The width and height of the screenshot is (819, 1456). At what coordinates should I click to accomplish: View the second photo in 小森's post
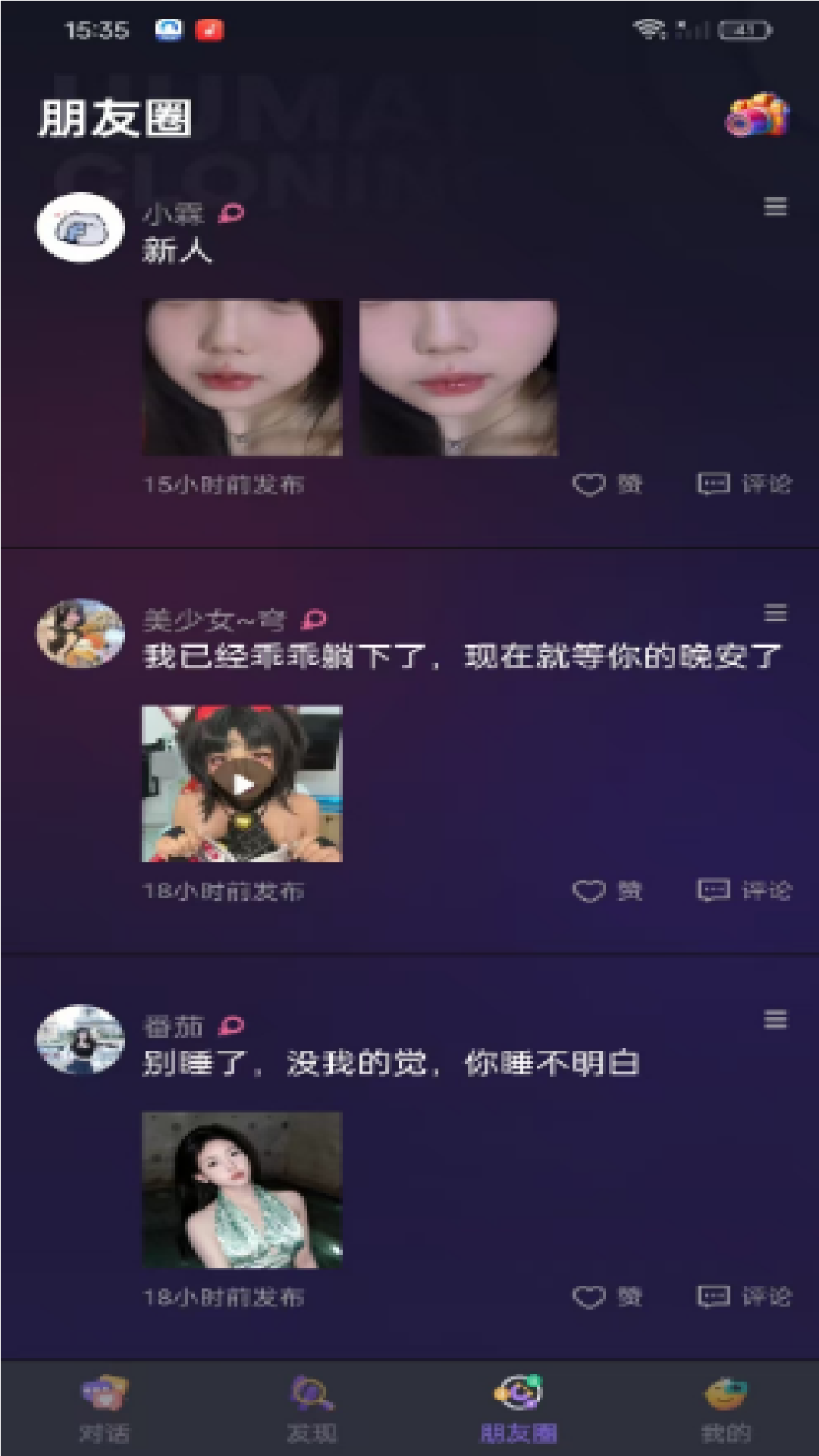(458, 378)
